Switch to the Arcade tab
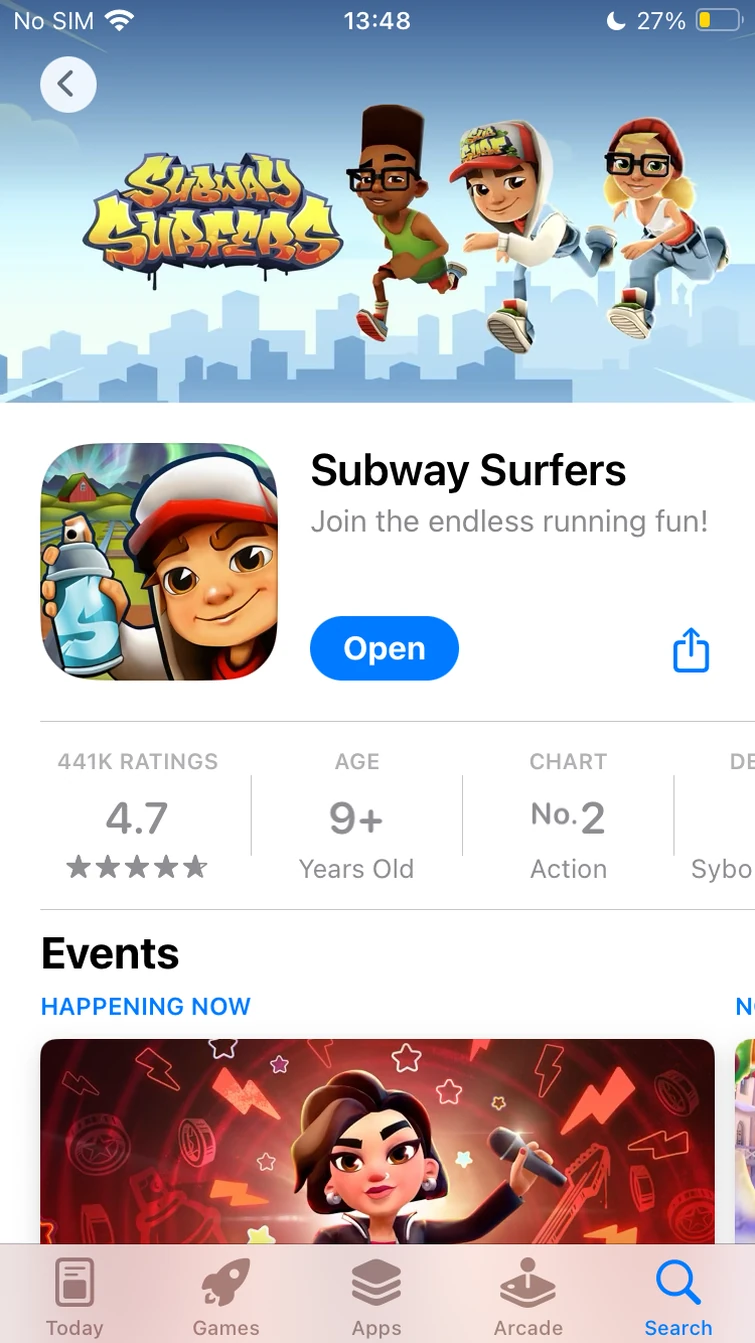Screen dimensions: 755x1343 [x=528, y=1297]
